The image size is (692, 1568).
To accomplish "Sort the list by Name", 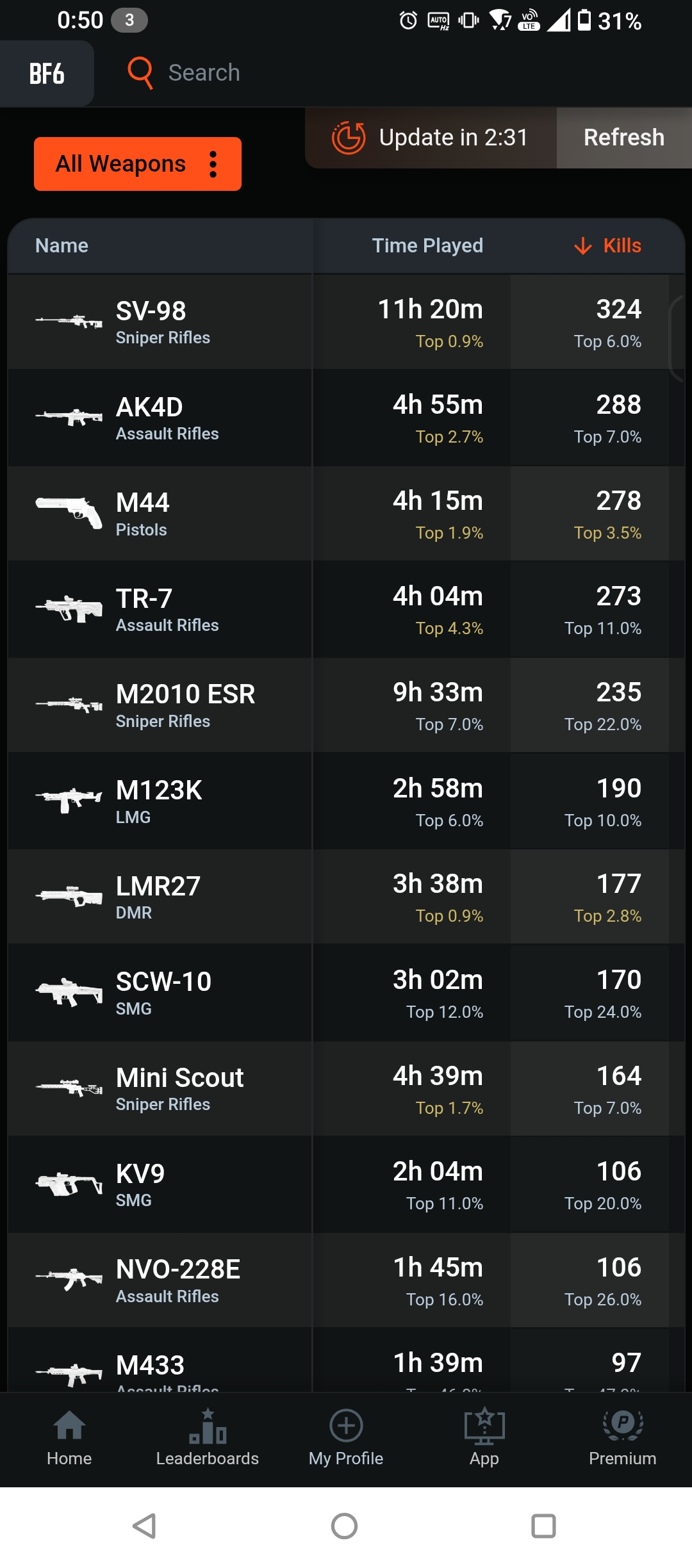I will coord(62,246).
